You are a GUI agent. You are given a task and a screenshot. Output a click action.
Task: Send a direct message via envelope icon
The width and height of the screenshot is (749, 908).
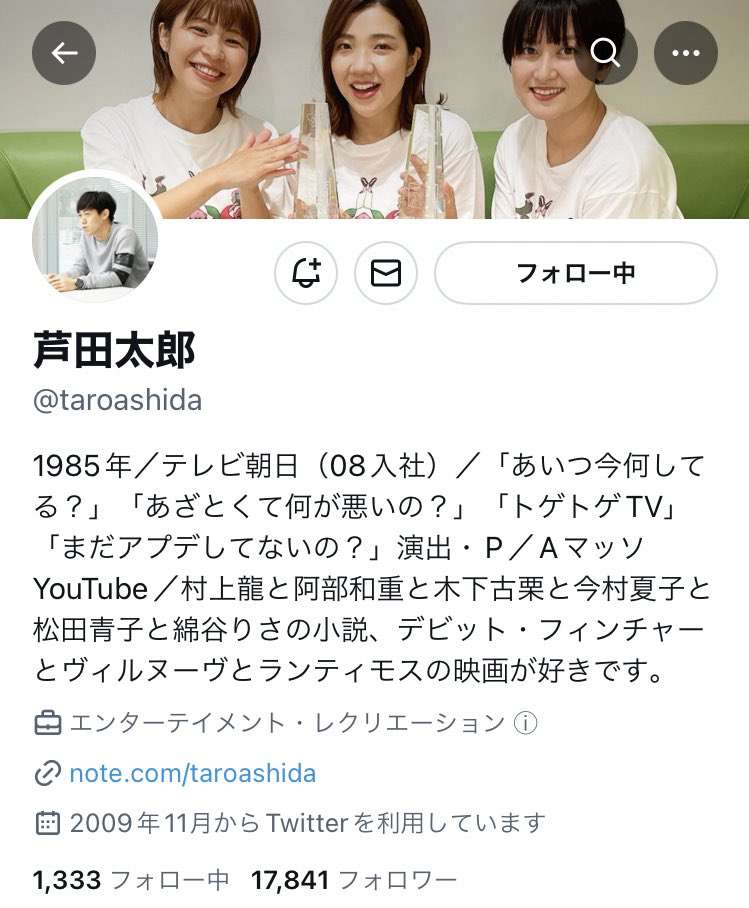click(386, 273)
